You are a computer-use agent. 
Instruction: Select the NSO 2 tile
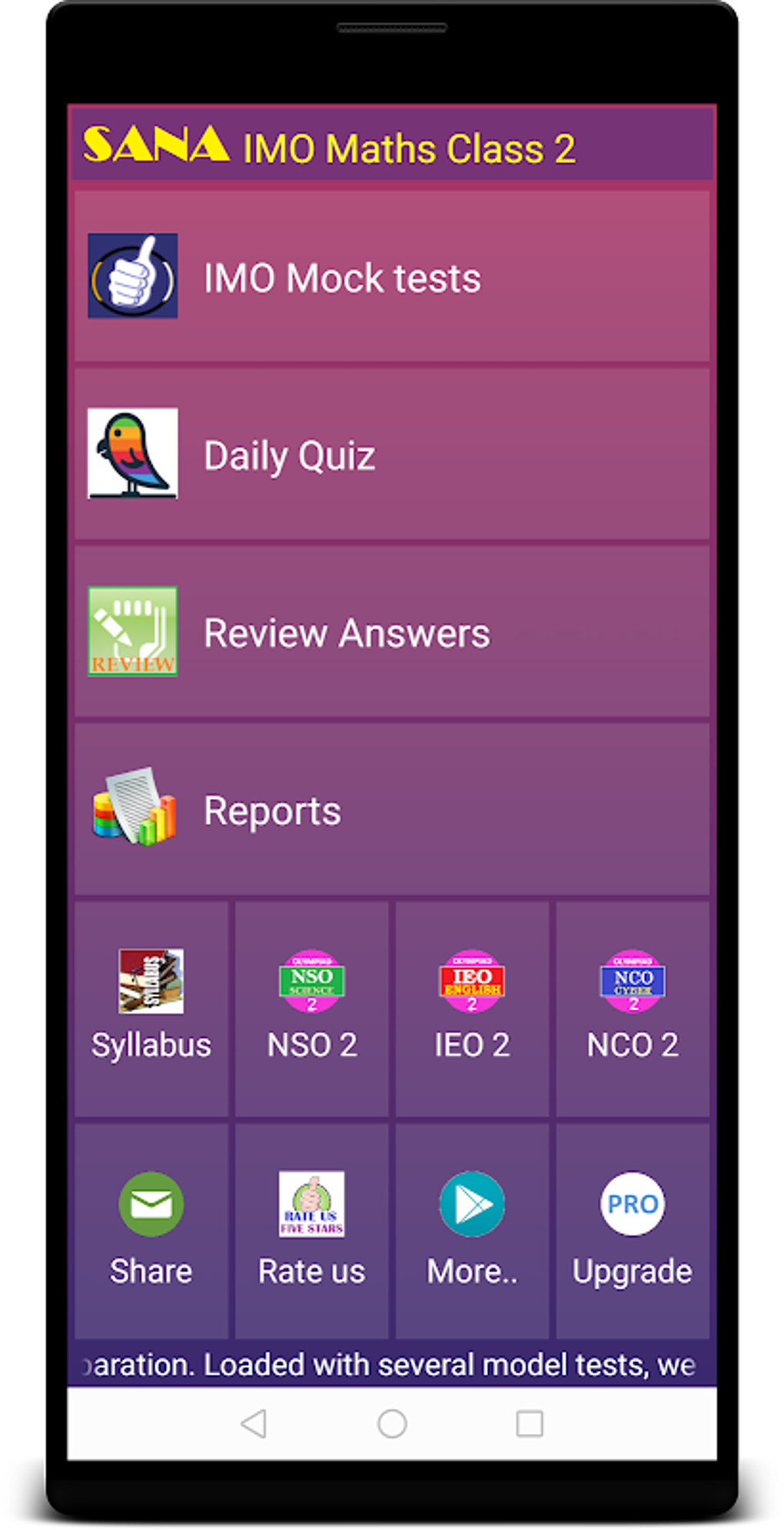tap(311, 1008)
